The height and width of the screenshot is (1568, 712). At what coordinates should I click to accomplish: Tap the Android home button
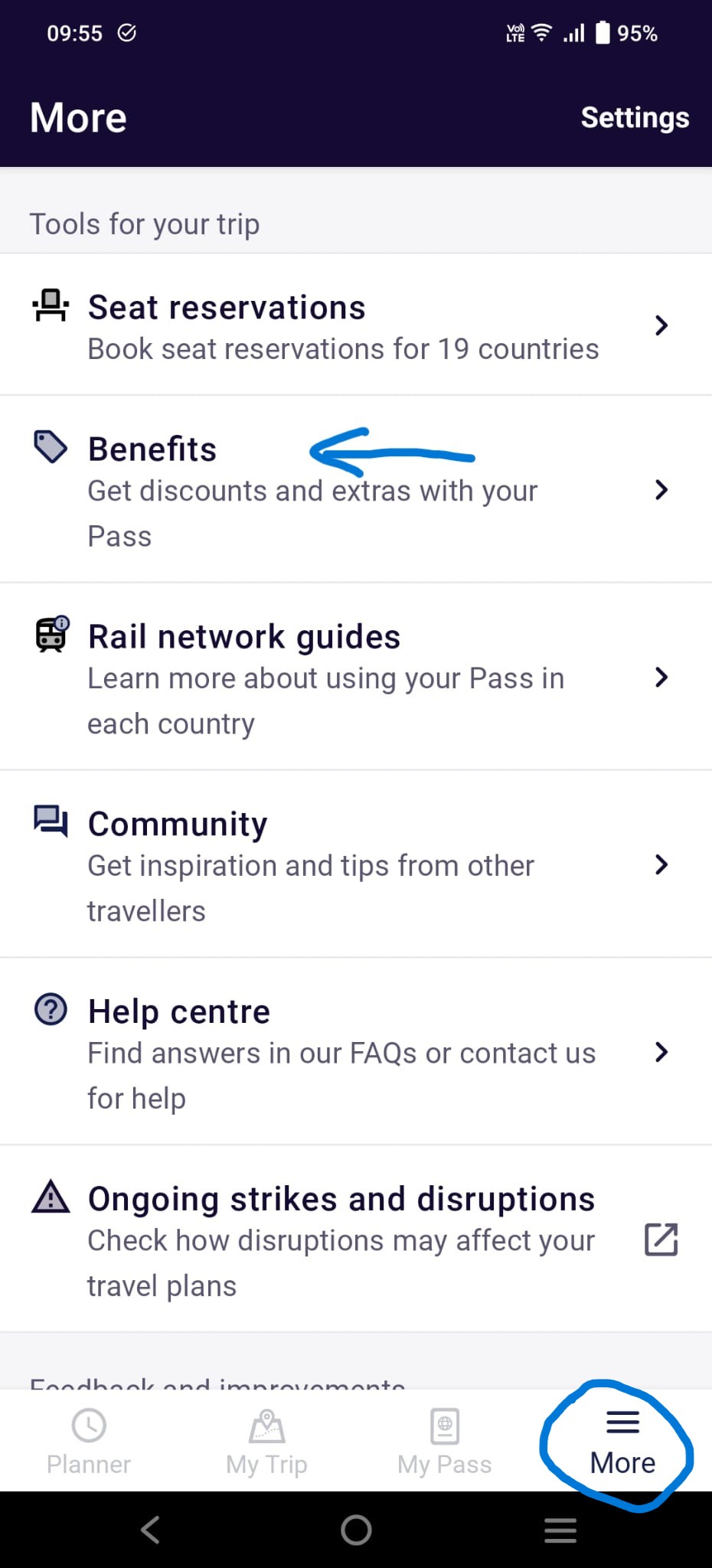(x=355, y=1531)
